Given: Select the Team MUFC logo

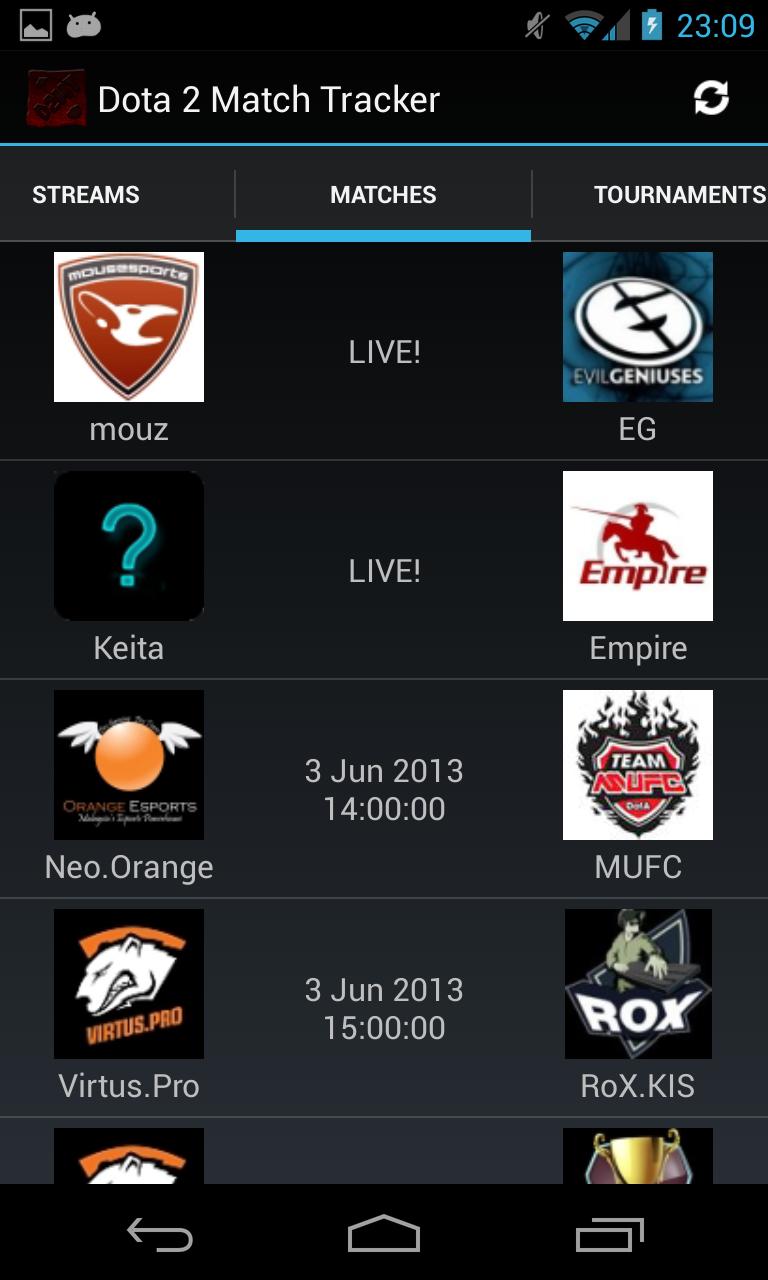Looking at the screenshot, I should (x=638, y=764).
